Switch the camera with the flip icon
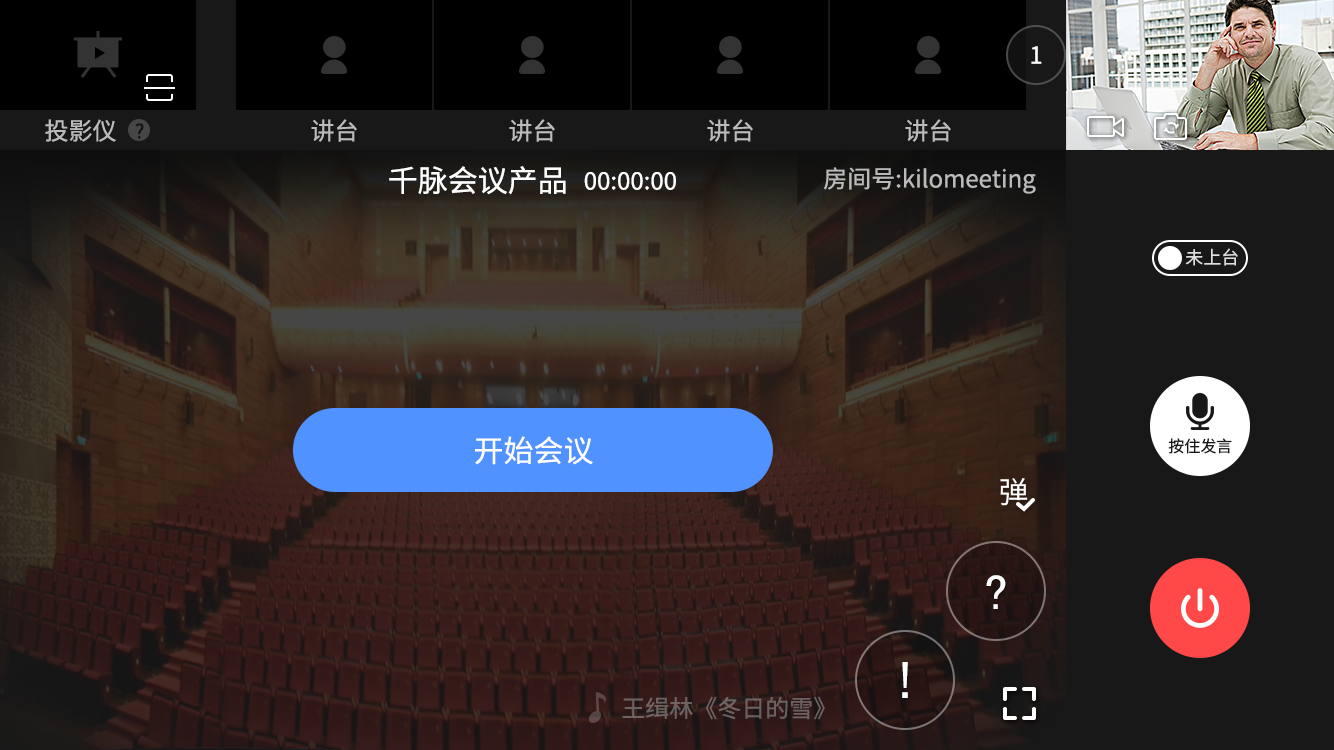 1170,127
